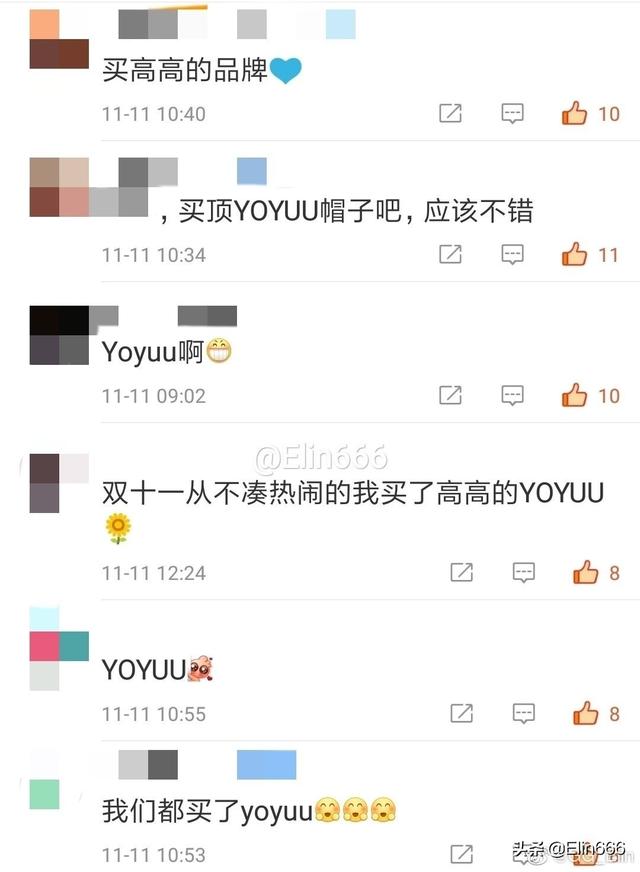Reply to the 'Yoyuu啊' comment
This screenshot has height=872, width=640.
click(512, 395)
